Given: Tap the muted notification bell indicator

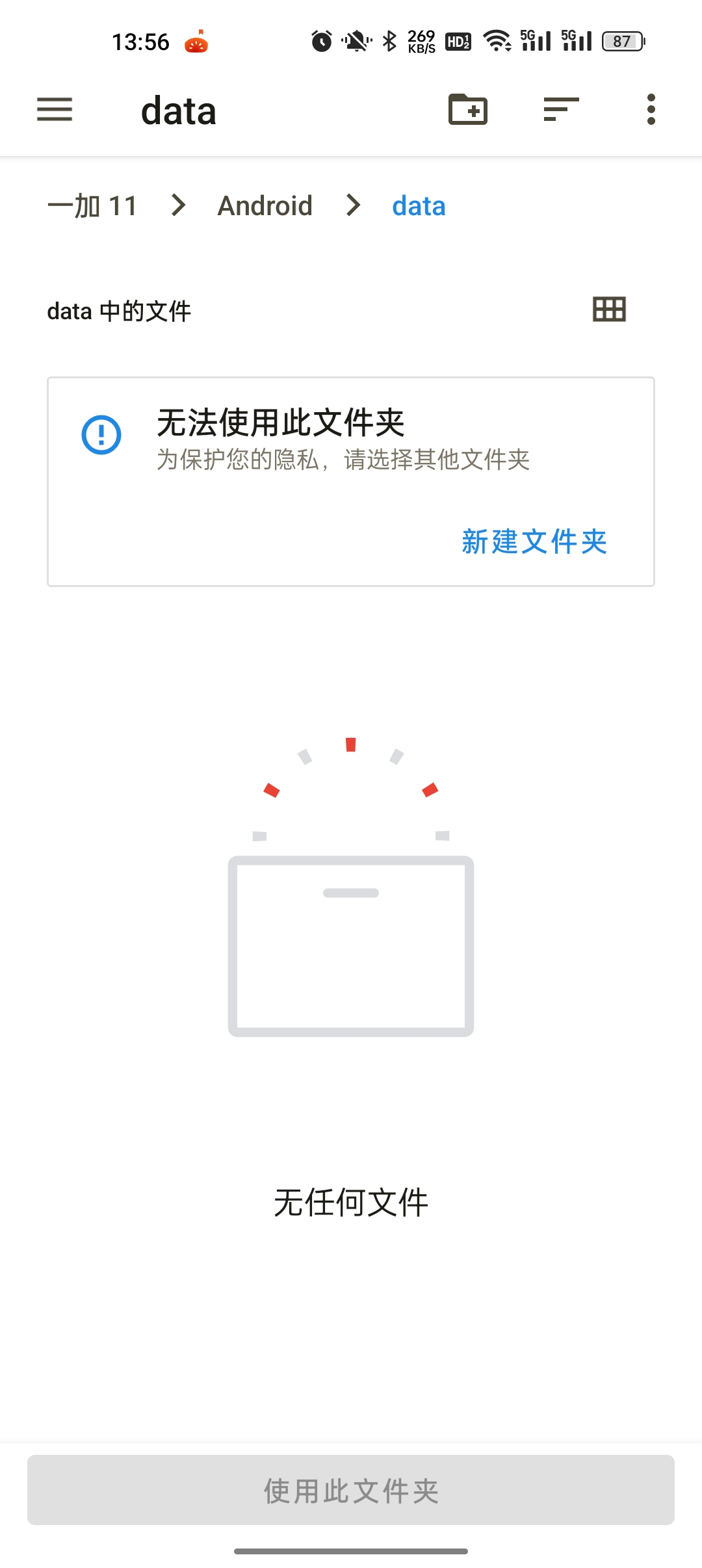Looking at the screenshot, I should 355,41.
